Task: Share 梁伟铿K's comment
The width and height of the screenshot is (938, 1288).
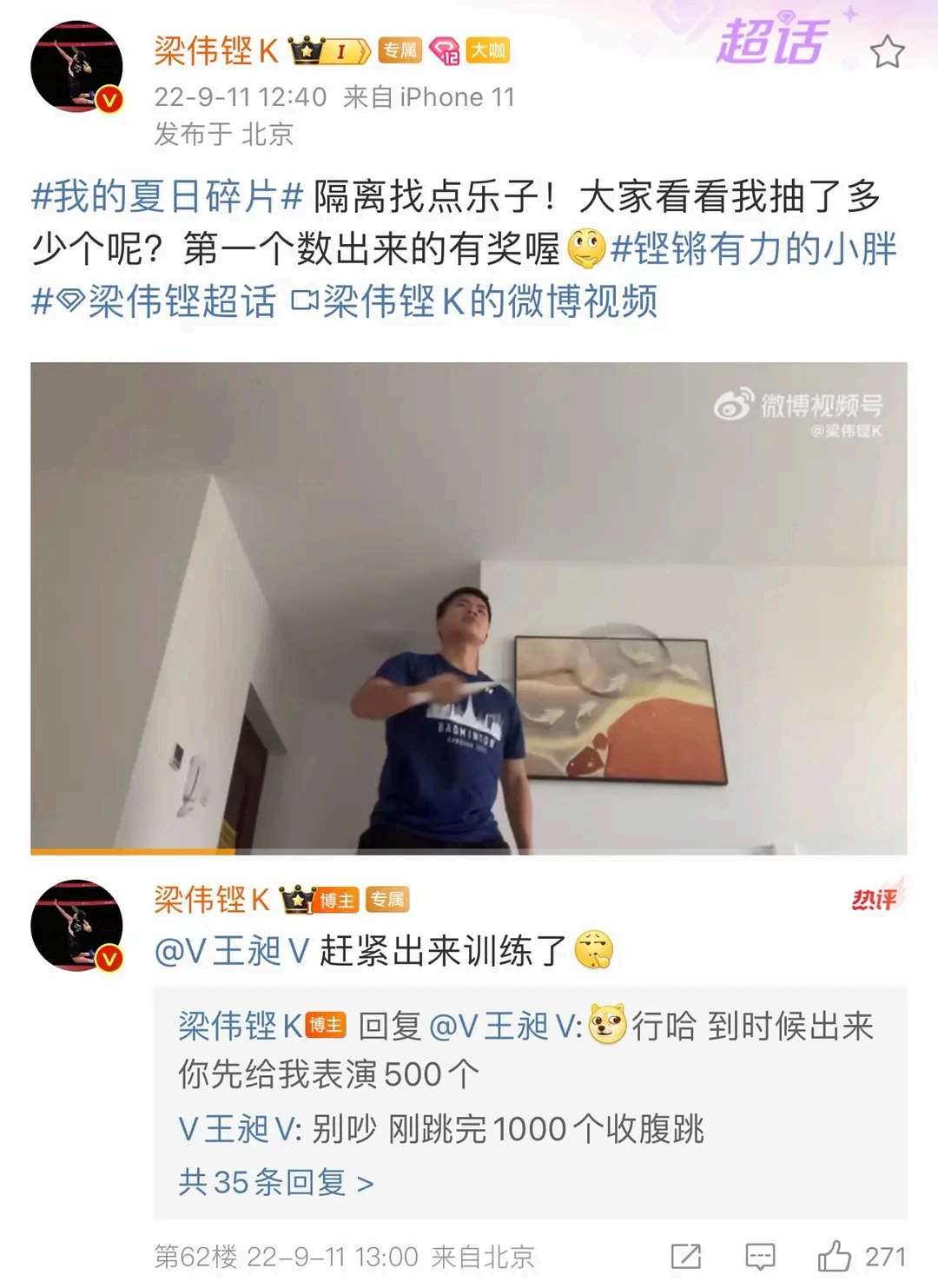Action: (x=685, y=1256)
